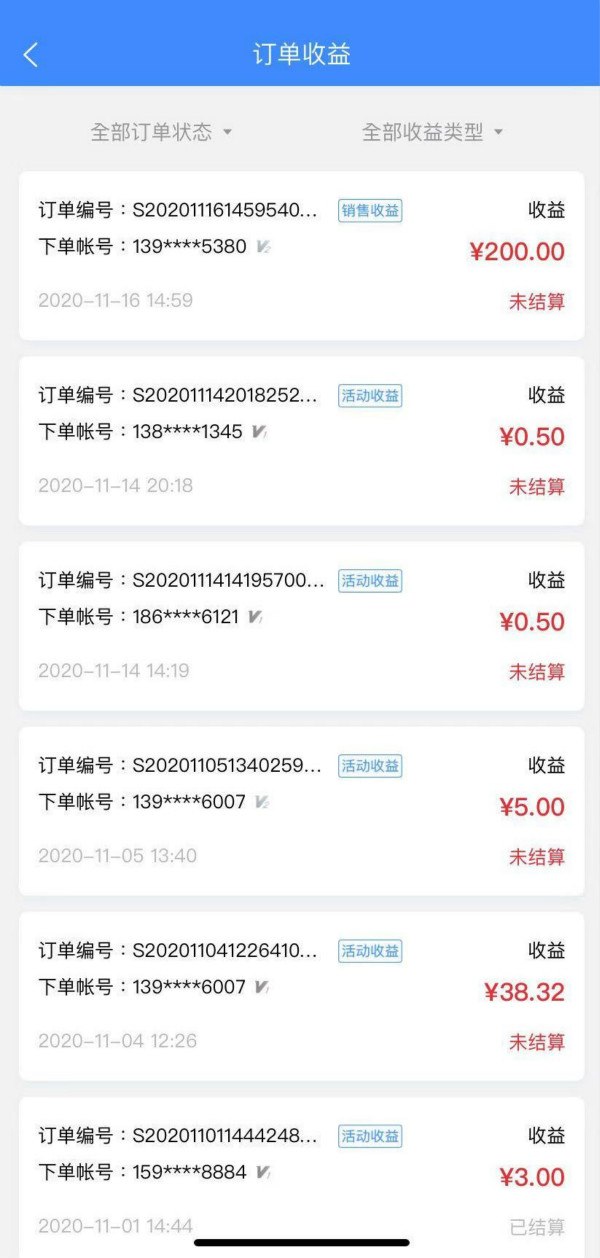This screenshot has height=1258, width=600.
Task: Open the ¥200.00 销售收益 order card
Action: point(301,256)
